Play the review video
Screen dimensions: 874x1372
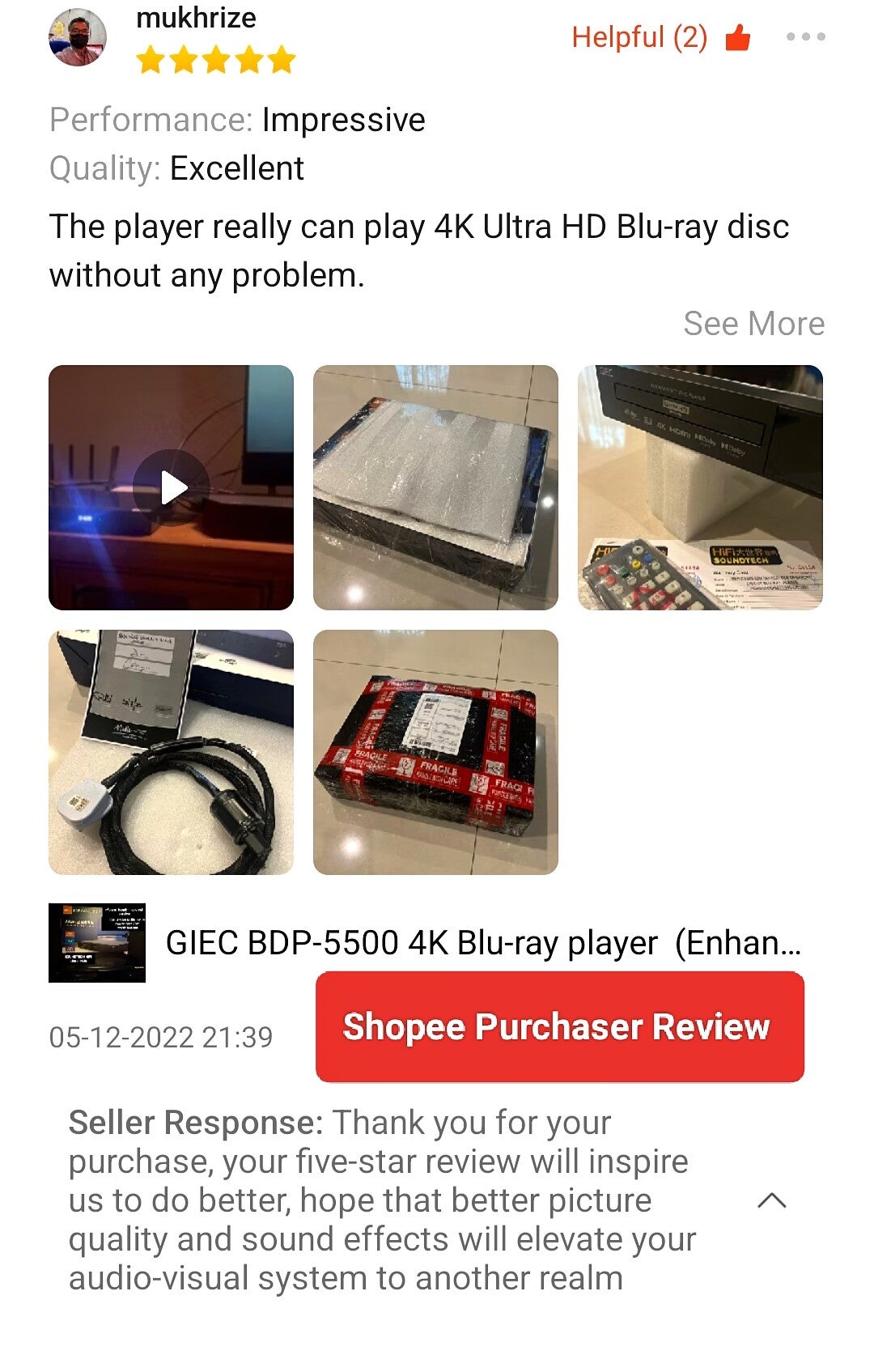point(172,487)
